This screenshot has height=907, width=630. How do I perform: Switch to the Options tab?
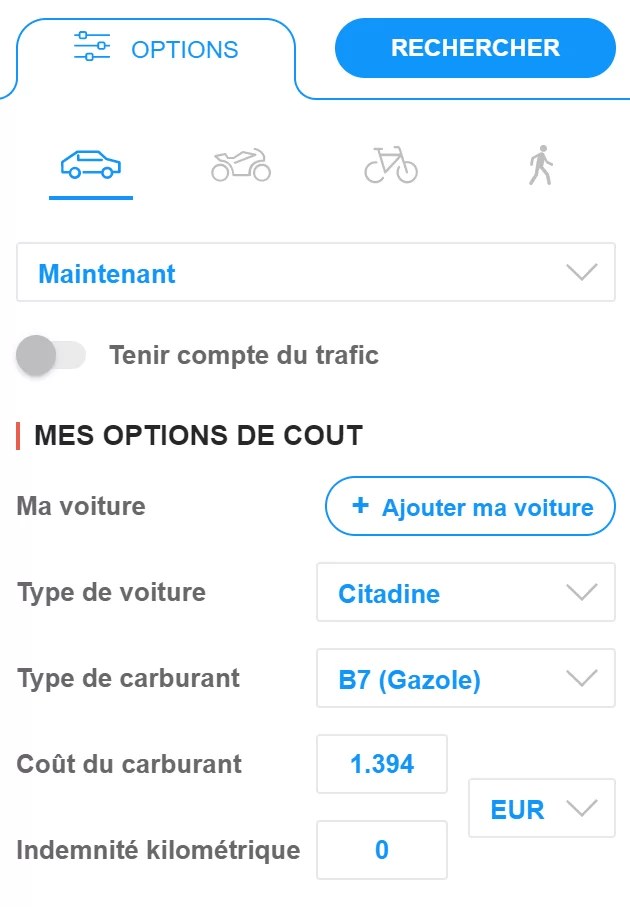156,48
